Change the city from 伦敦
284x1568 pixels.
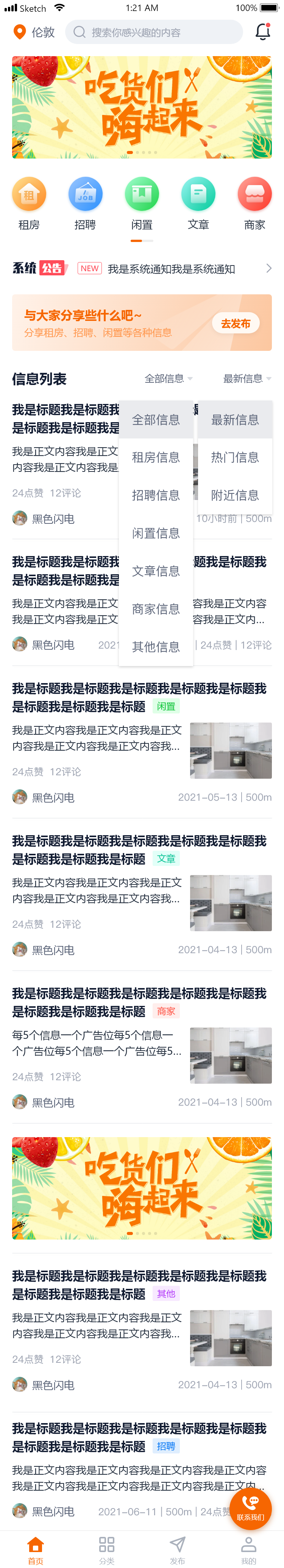point(35,32)
